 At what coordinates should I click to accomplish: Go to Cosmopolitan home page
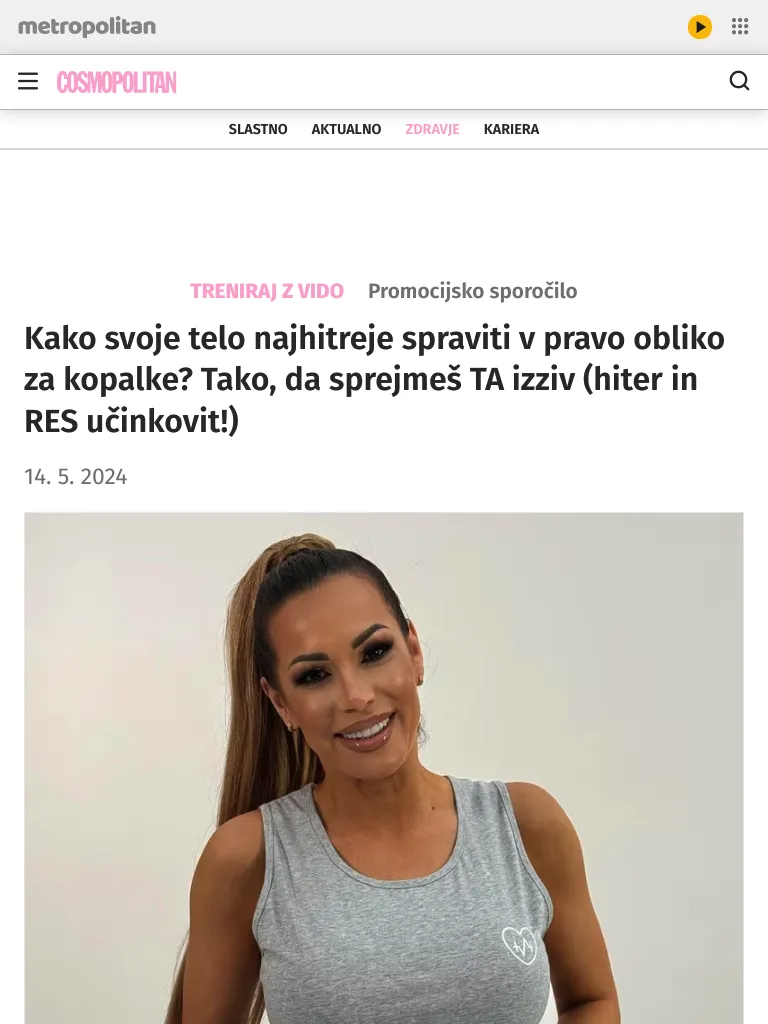(x=116, y=82)
